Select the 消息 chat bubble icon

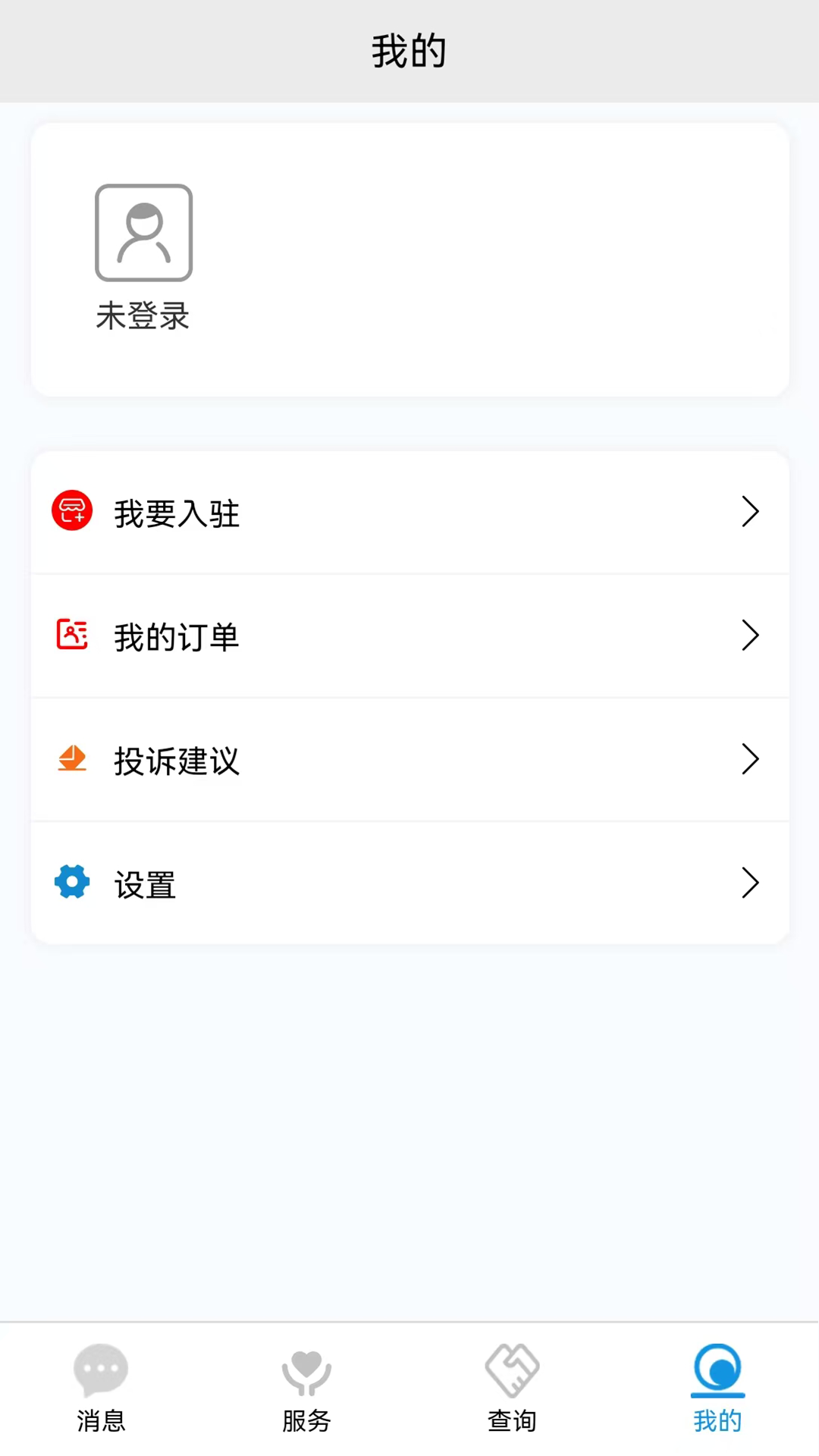[x=101, y=1371]
